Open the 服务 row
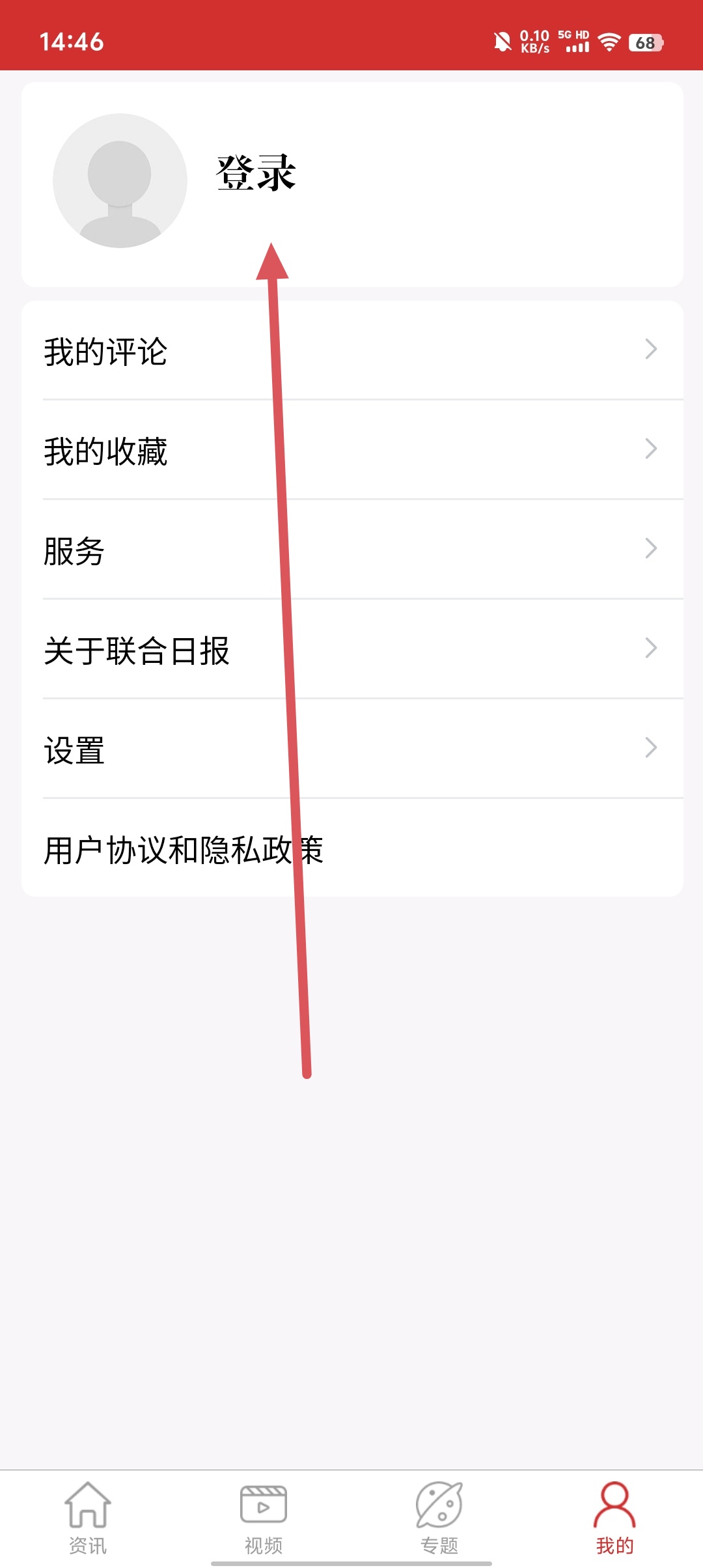 point(351,550)
